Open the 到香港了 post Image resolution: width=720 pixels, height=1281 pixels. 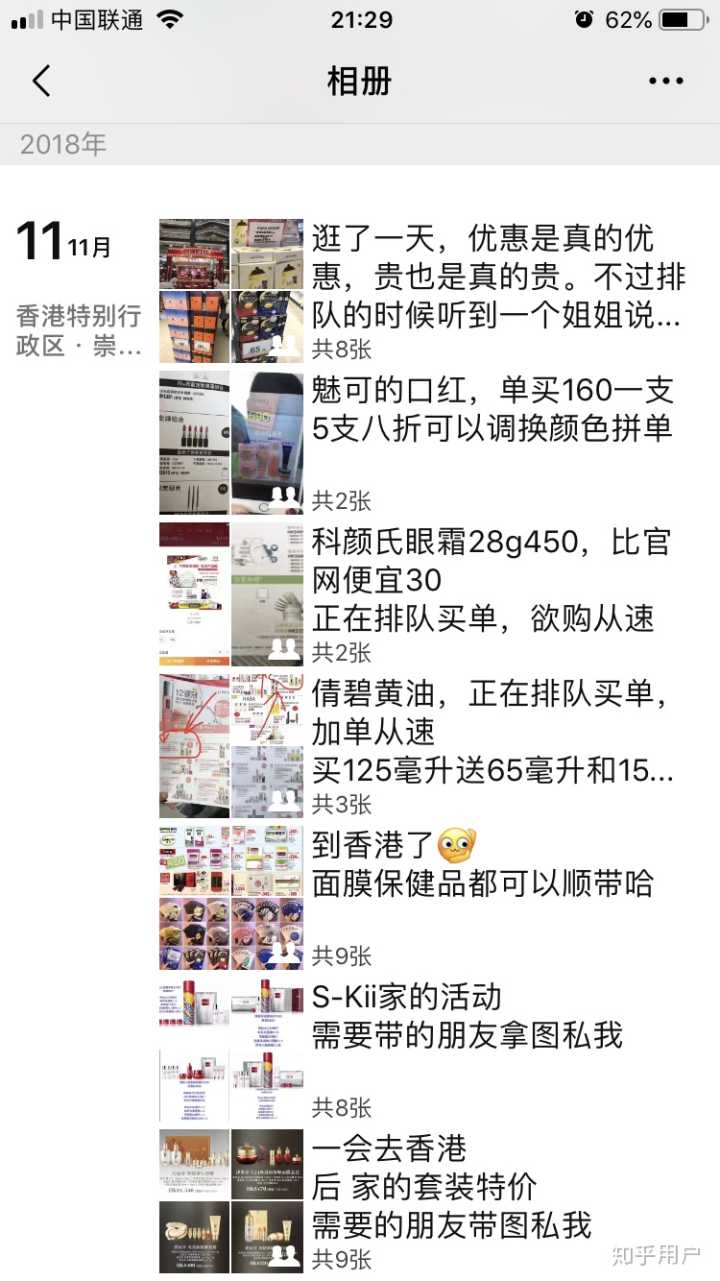click(x=483, y=866)
